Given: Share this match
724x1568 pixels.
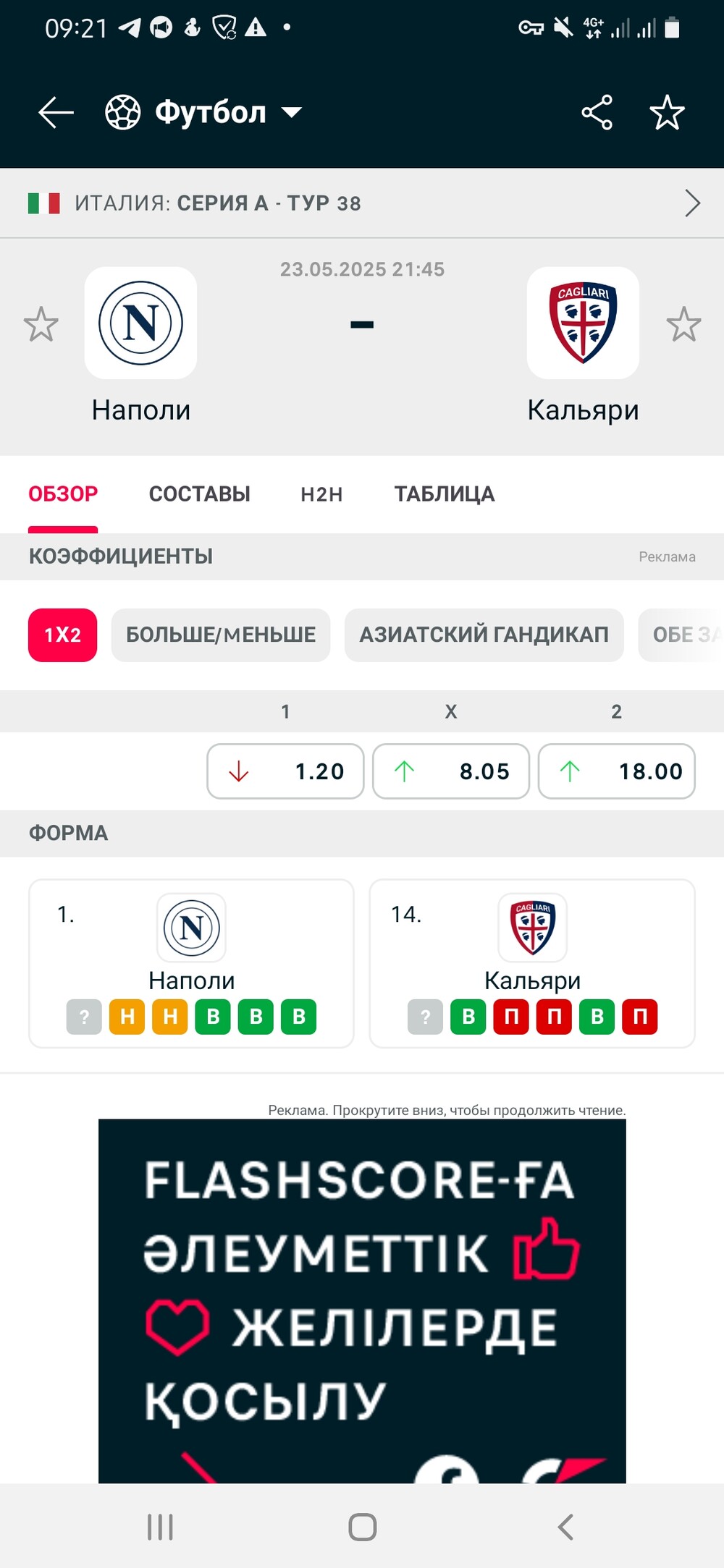Looking at the screenshot, I should (597, 113).
